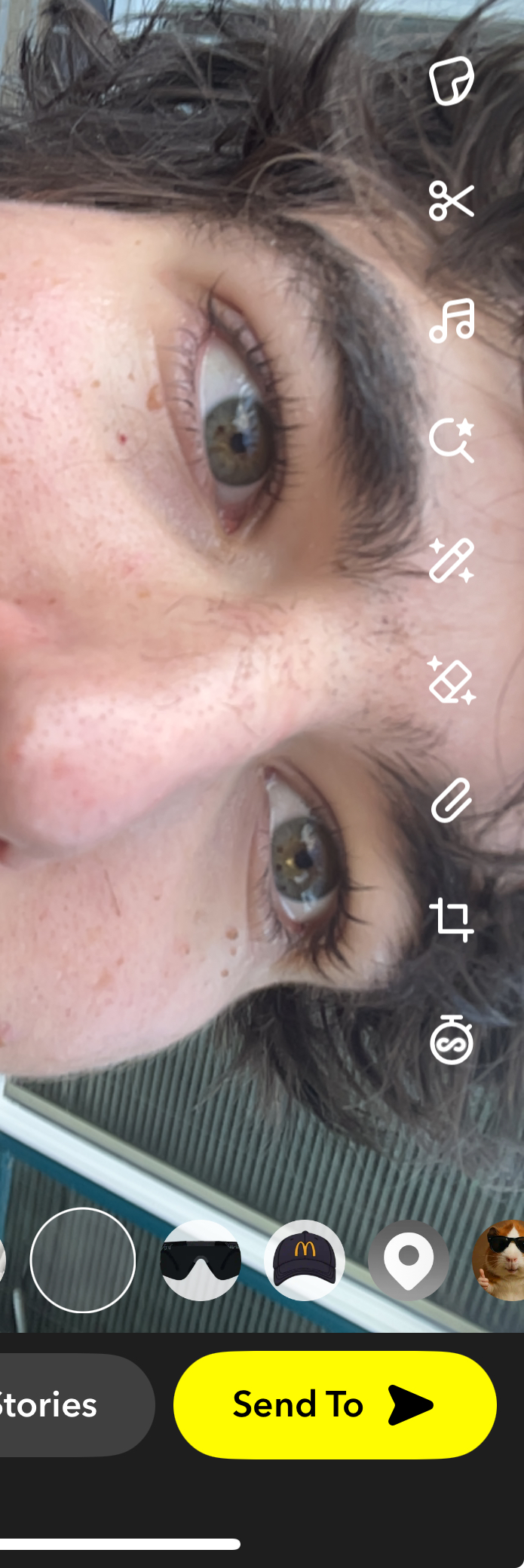Use the magic eraser tool

[451, 681]
